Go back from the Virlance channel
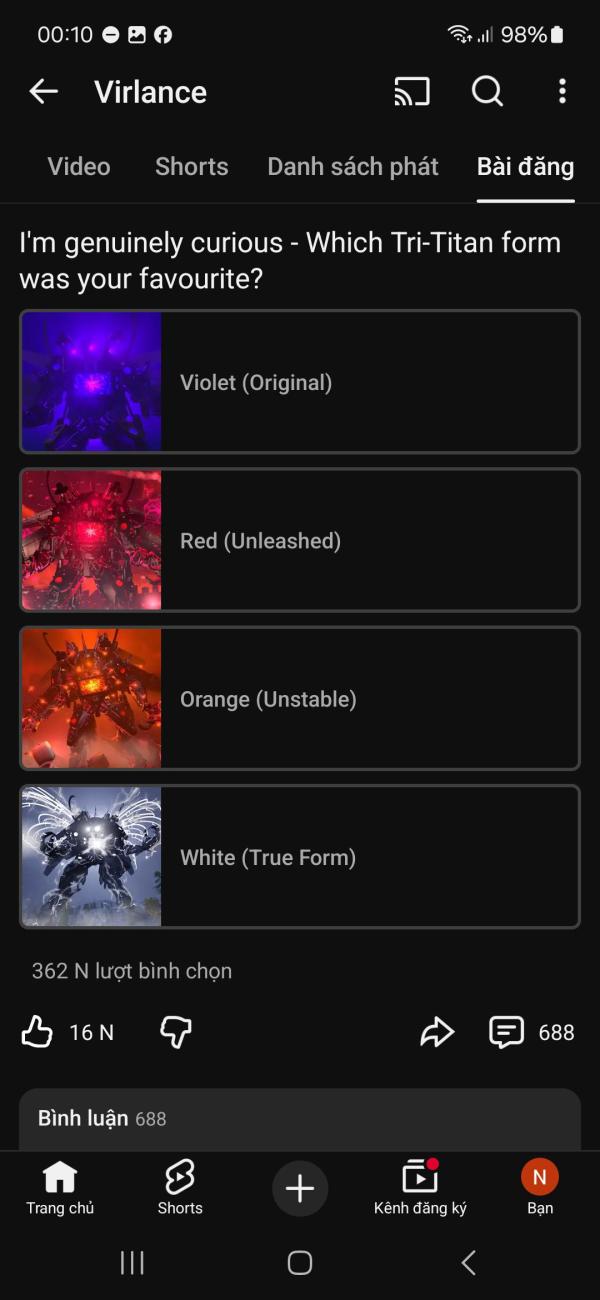Screen dimensions: 600x1300 pos(43,92)
